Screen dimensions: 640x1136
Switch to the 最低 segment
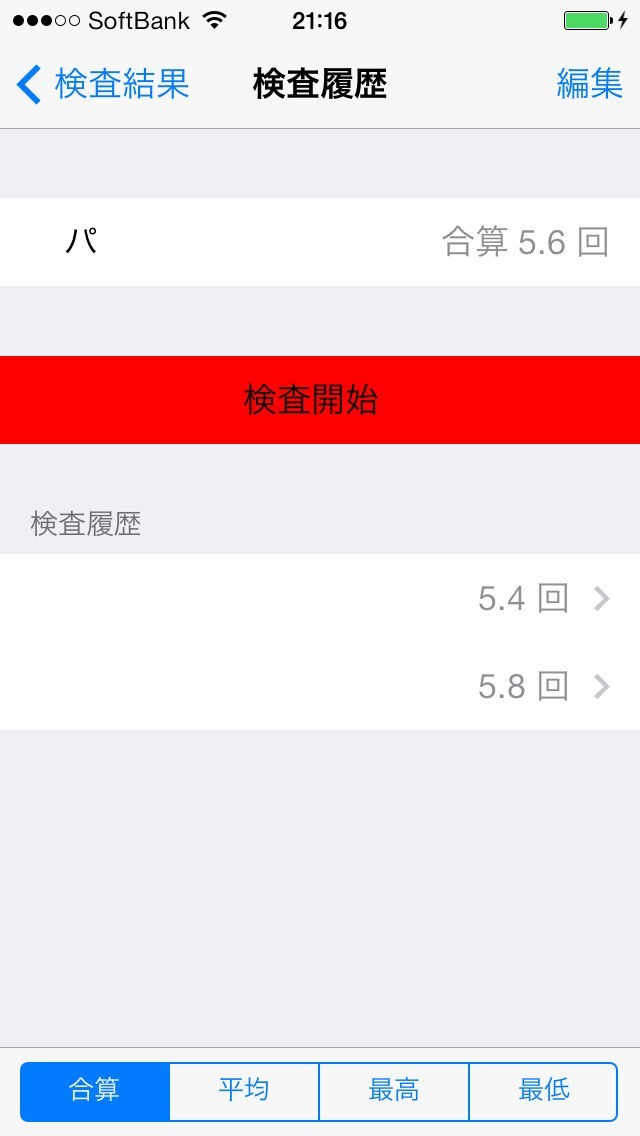click(x=543, y=1091)
